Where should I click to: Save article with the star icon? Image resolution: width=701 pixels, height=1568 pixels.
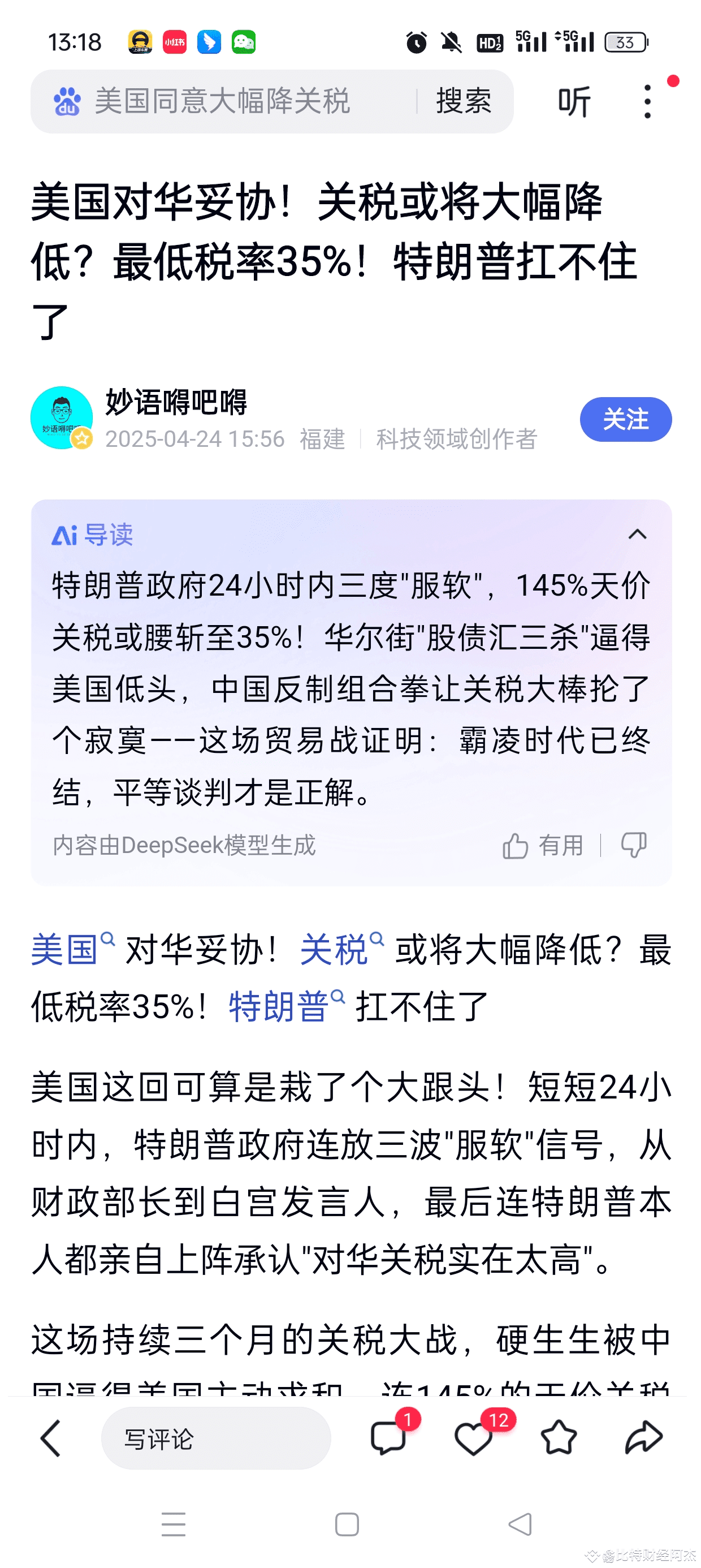pos(558,1438)
